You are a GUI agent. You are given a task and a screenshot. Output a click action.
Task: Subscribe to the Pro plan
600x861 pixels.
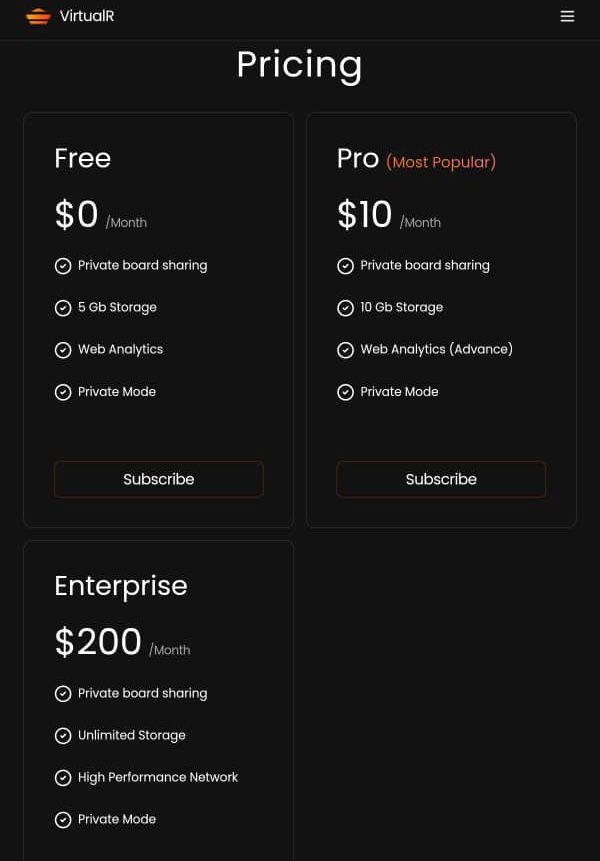[441, 479]
